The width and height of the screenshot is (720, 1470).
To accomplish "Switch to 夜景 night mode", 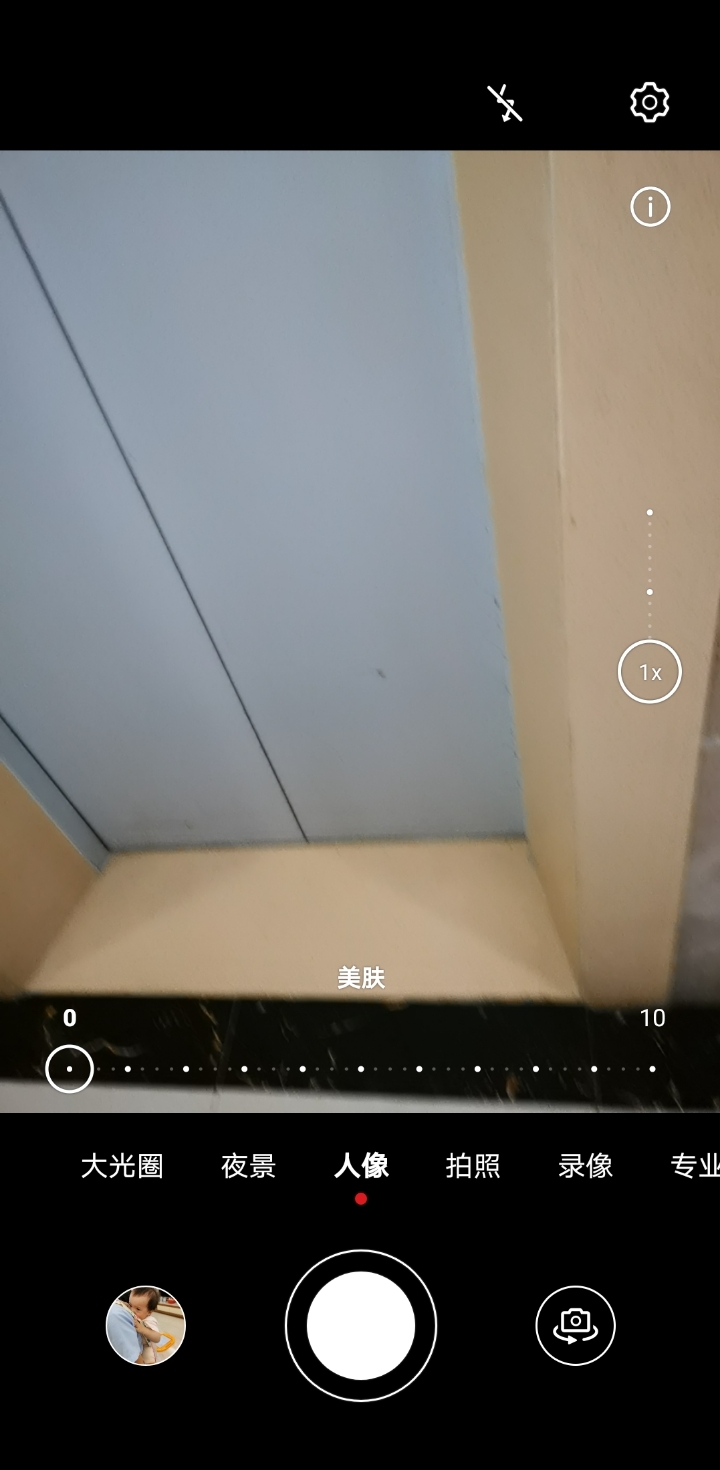I will 248,1166.
